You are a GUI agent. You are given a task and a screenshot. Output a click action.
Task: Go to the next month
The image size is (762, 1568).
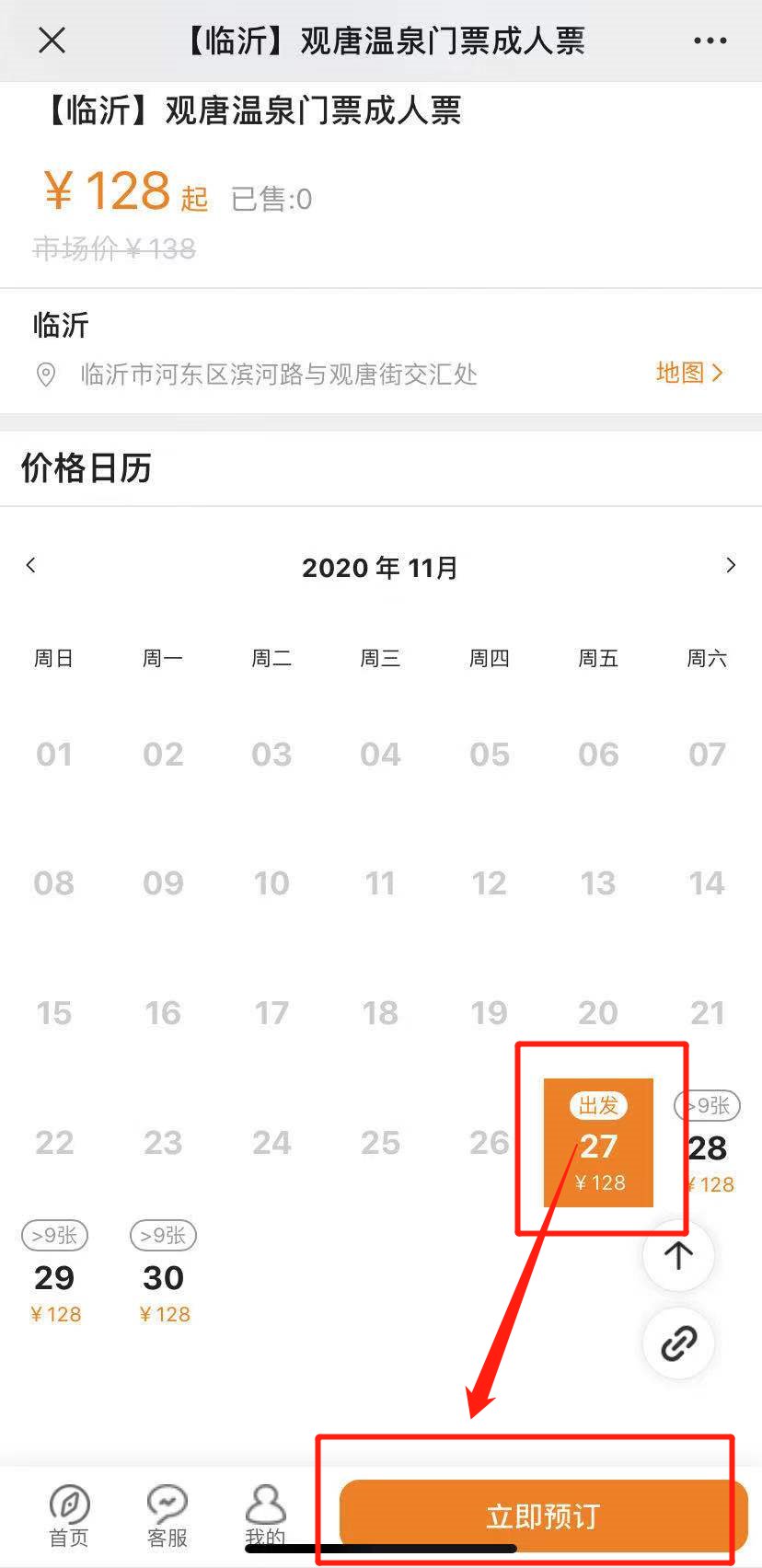point(731,565)
